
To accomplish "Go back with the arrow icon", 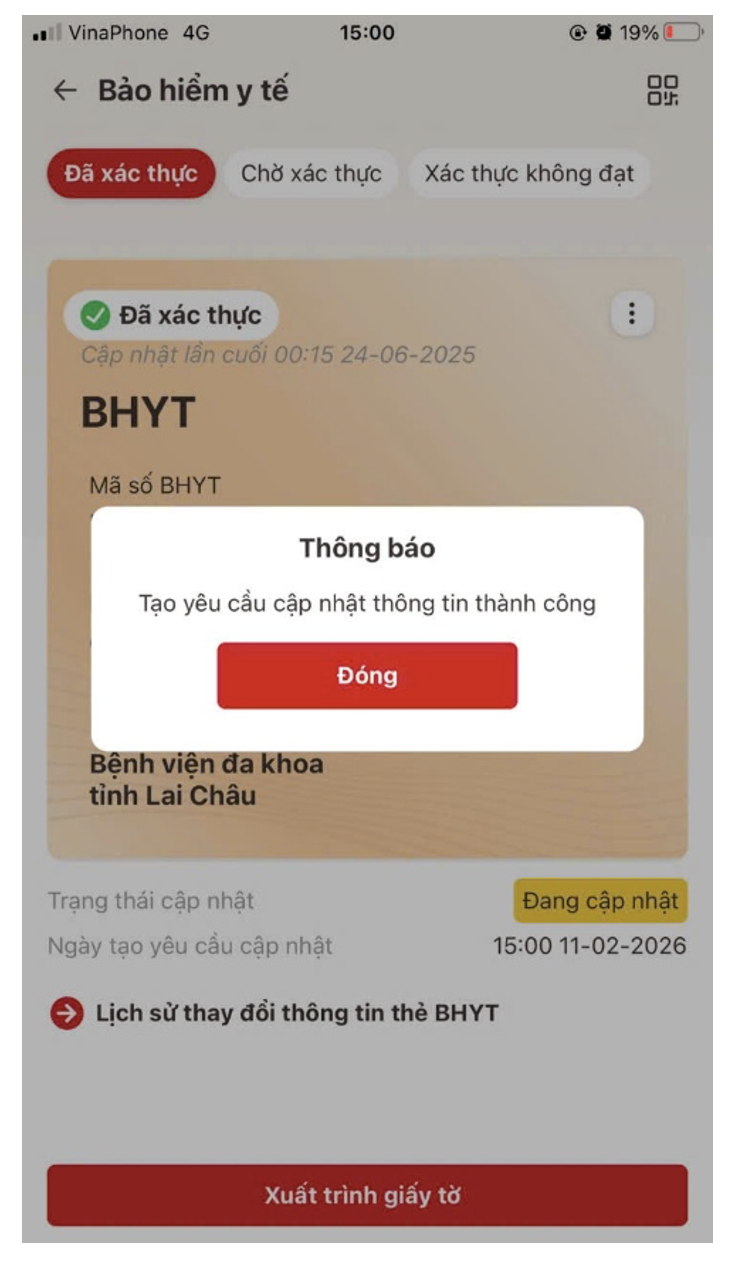I will pyautogui.click(x=64, y=91).
